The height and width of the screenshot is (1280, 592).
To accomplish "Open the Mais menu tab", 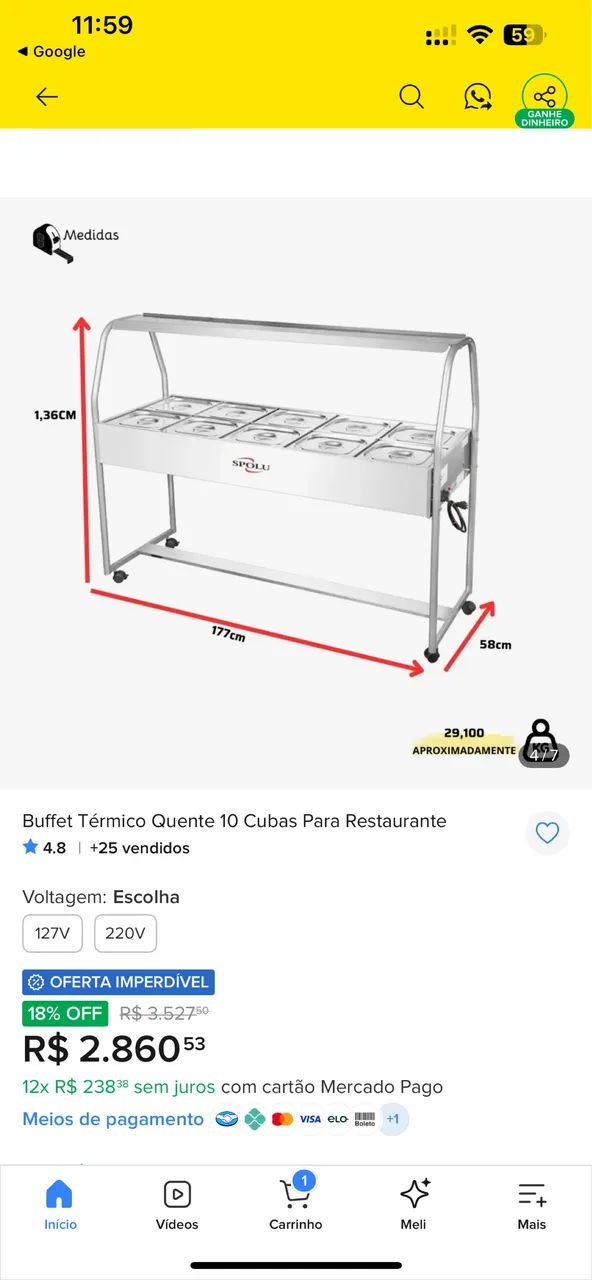I will coord(532,1205).
